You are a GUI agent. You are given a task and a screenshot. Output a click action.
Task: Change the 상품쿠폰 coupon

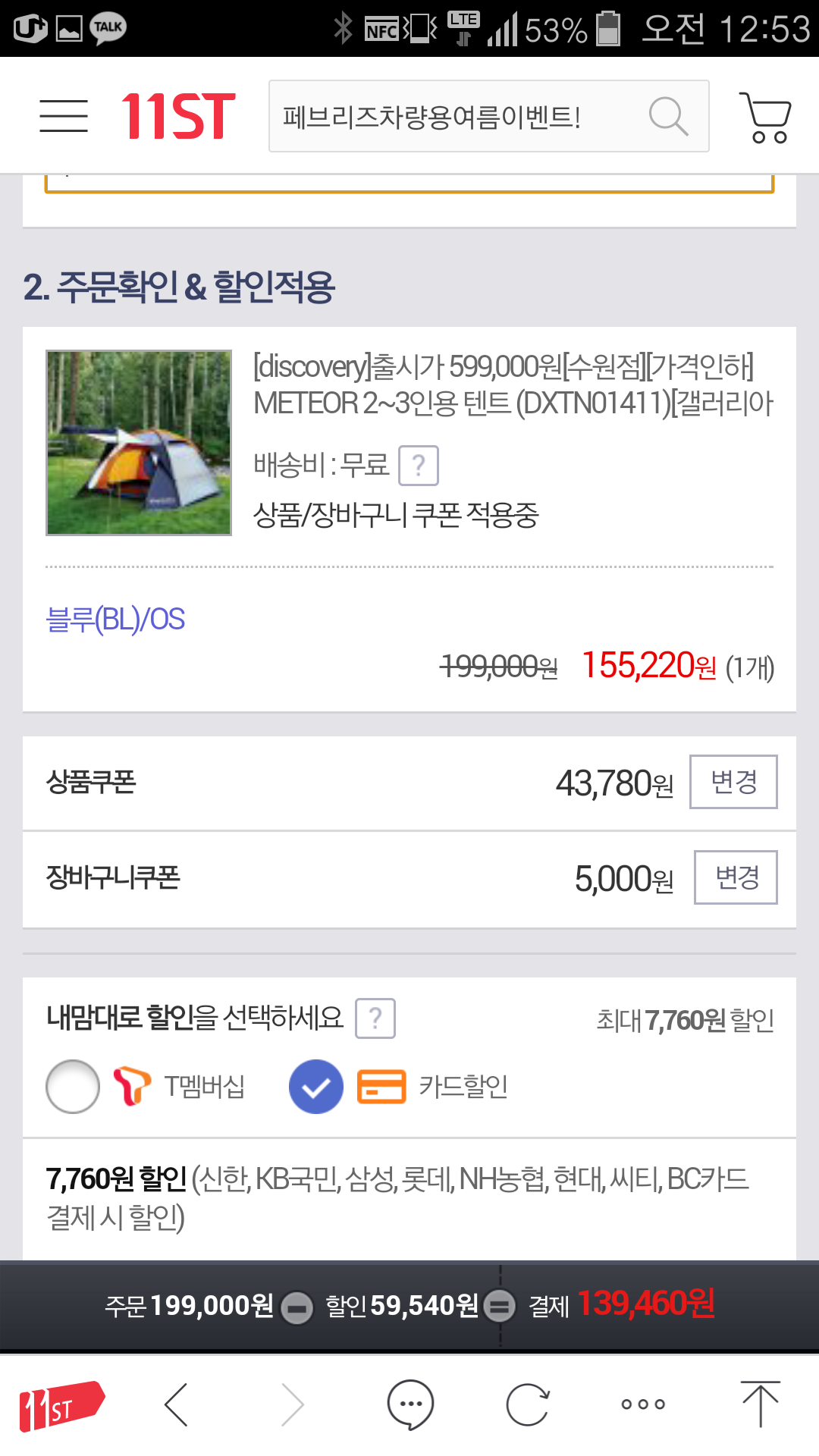[733, 782]
